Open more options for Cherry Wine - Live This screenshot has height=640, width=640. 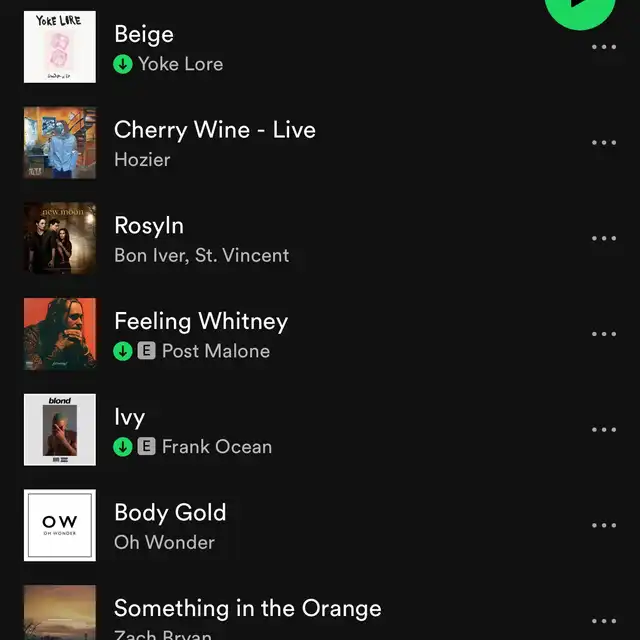[603, 143]
